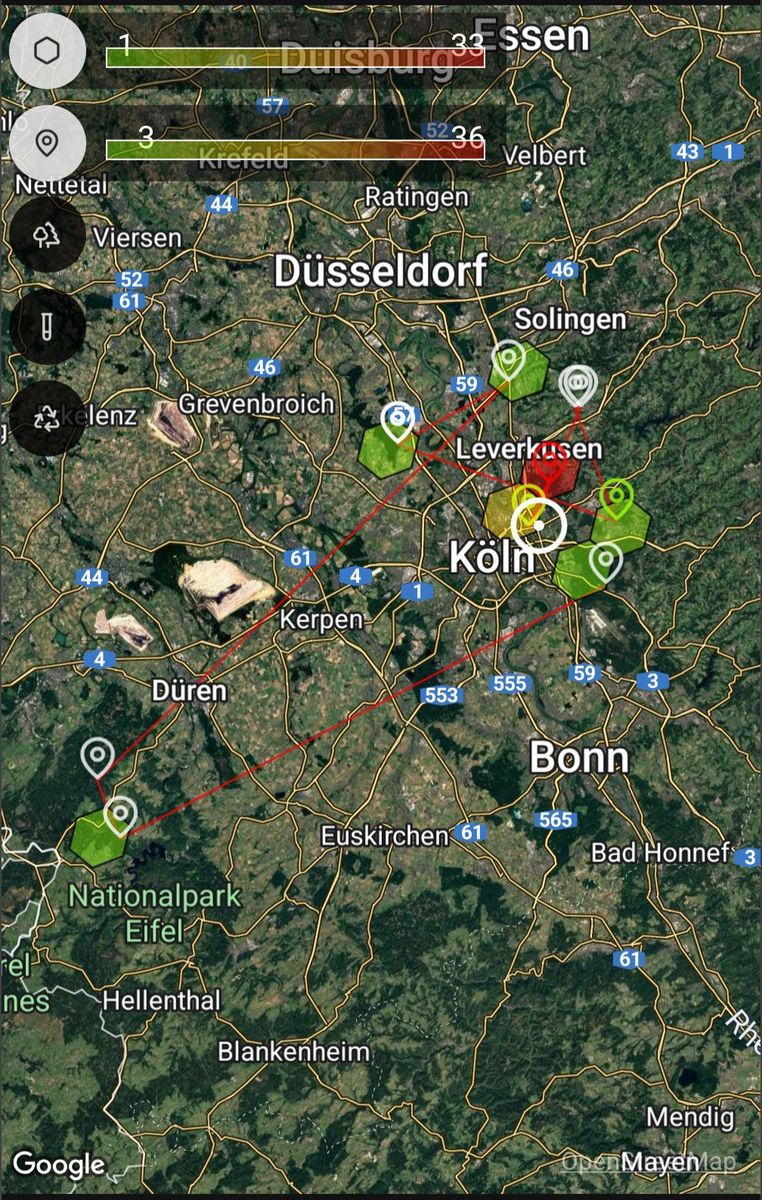
Task: Open the pin southwest of Düren
Action: point(97,757)
